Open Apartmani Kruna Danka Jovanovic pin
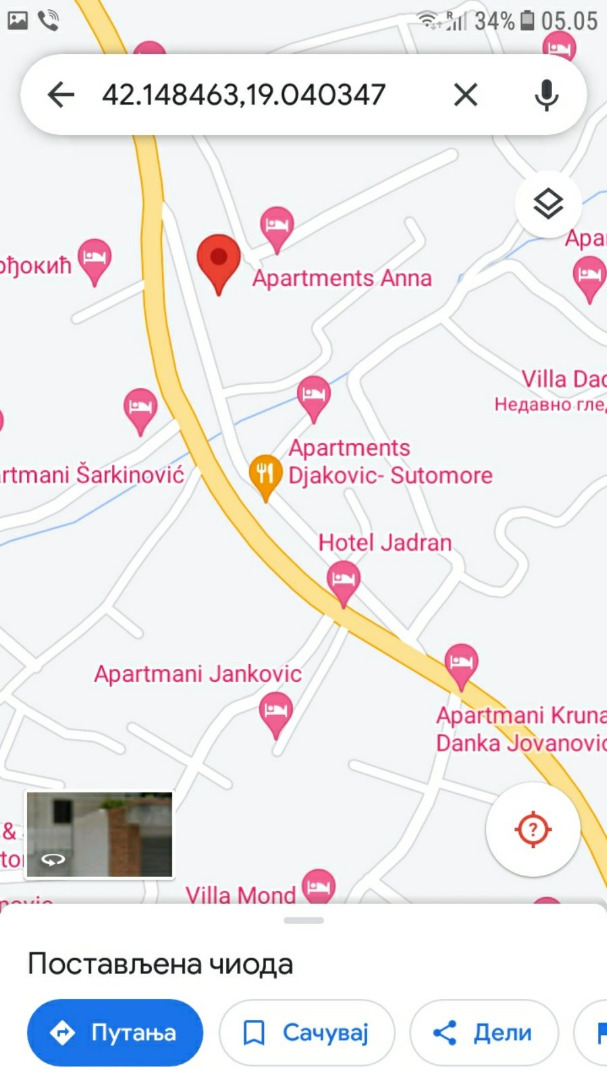This screenshot has height=1080, width=607. pos(461,664)
